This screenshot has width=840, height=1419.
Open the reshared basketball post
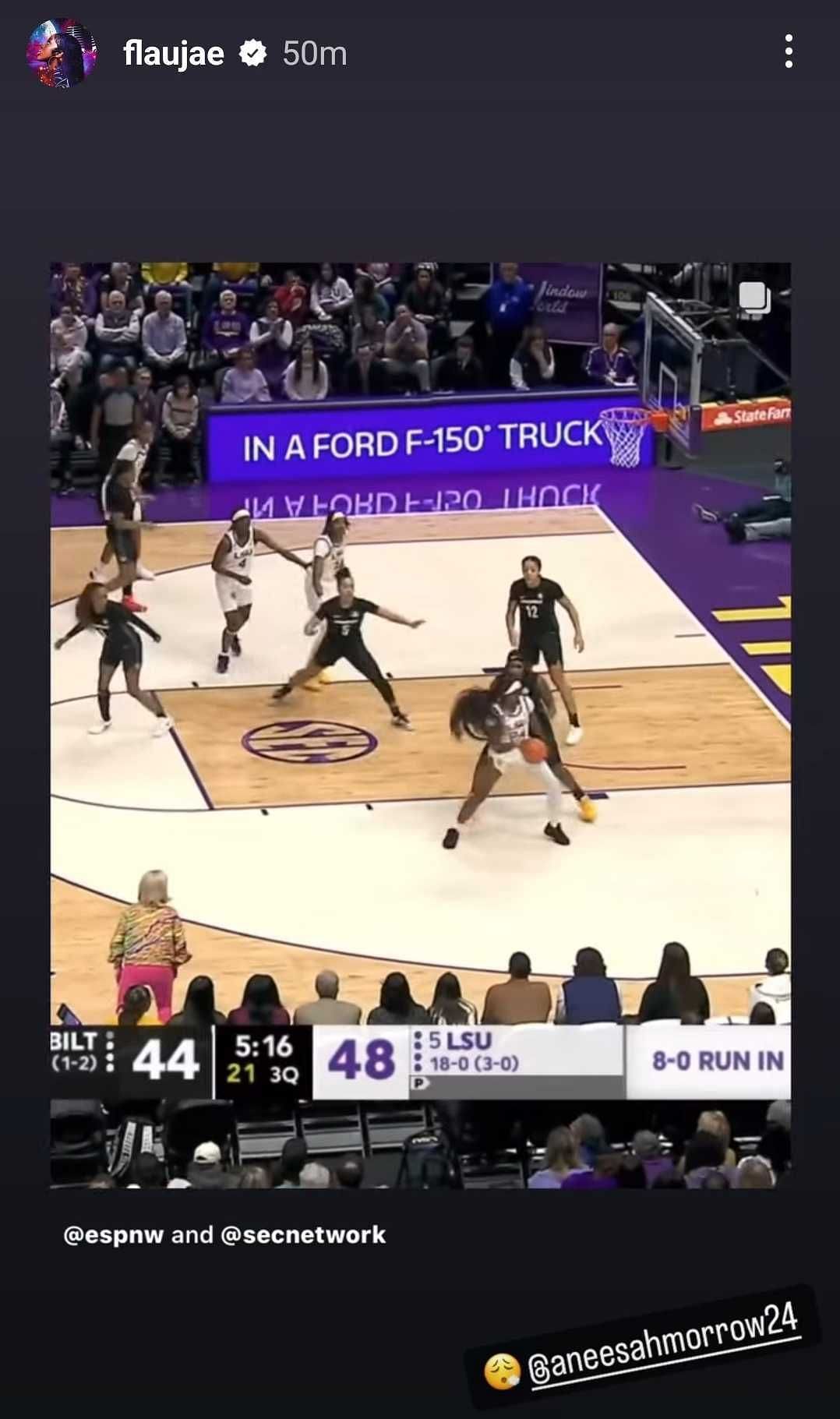pyautogui.click(x=420, y=725)
